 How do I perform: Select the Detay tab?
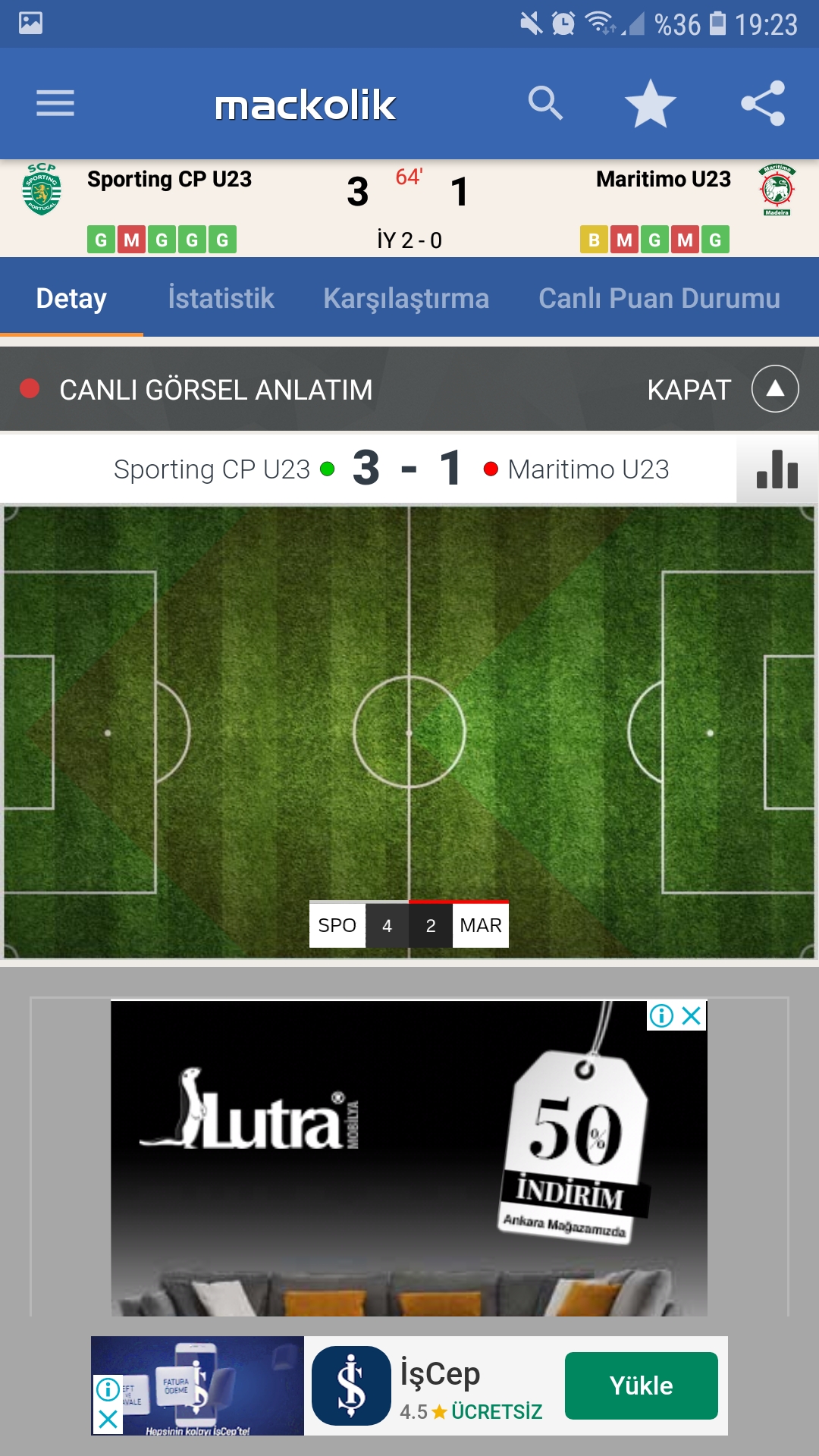coord(71,298)
